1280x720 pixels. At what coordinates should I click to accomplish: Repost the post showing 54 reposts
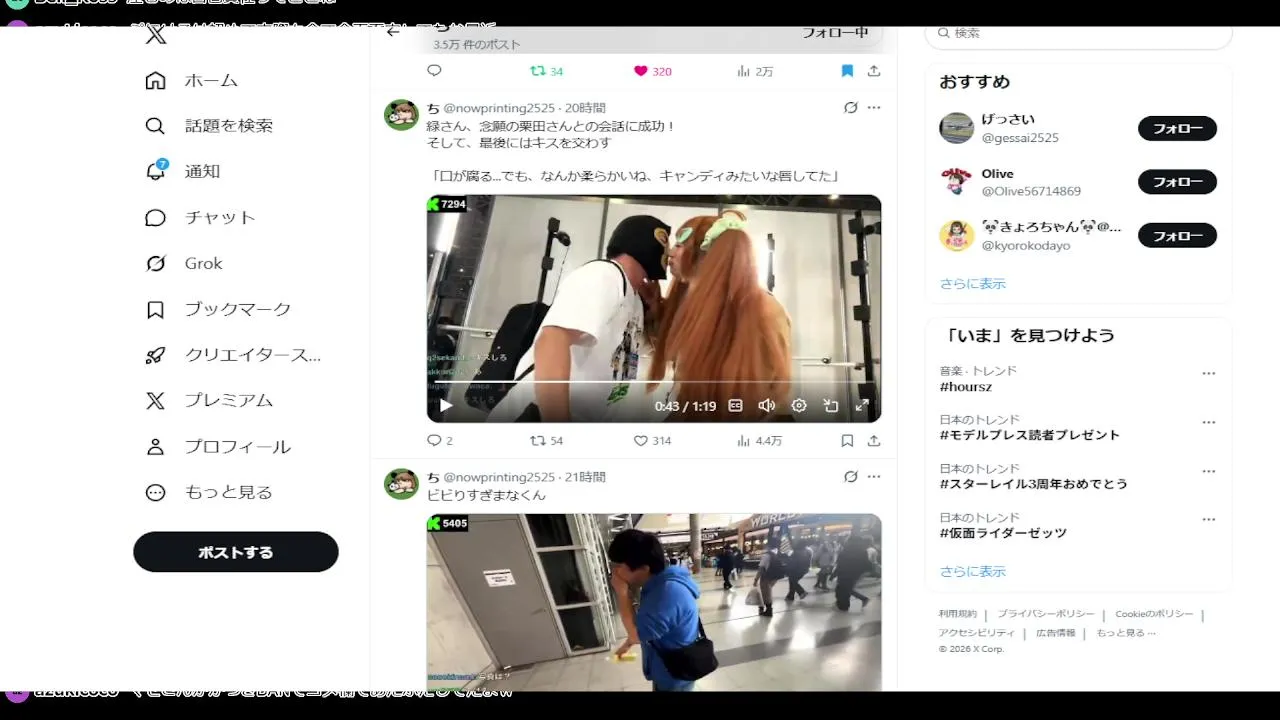click(538, 440)
